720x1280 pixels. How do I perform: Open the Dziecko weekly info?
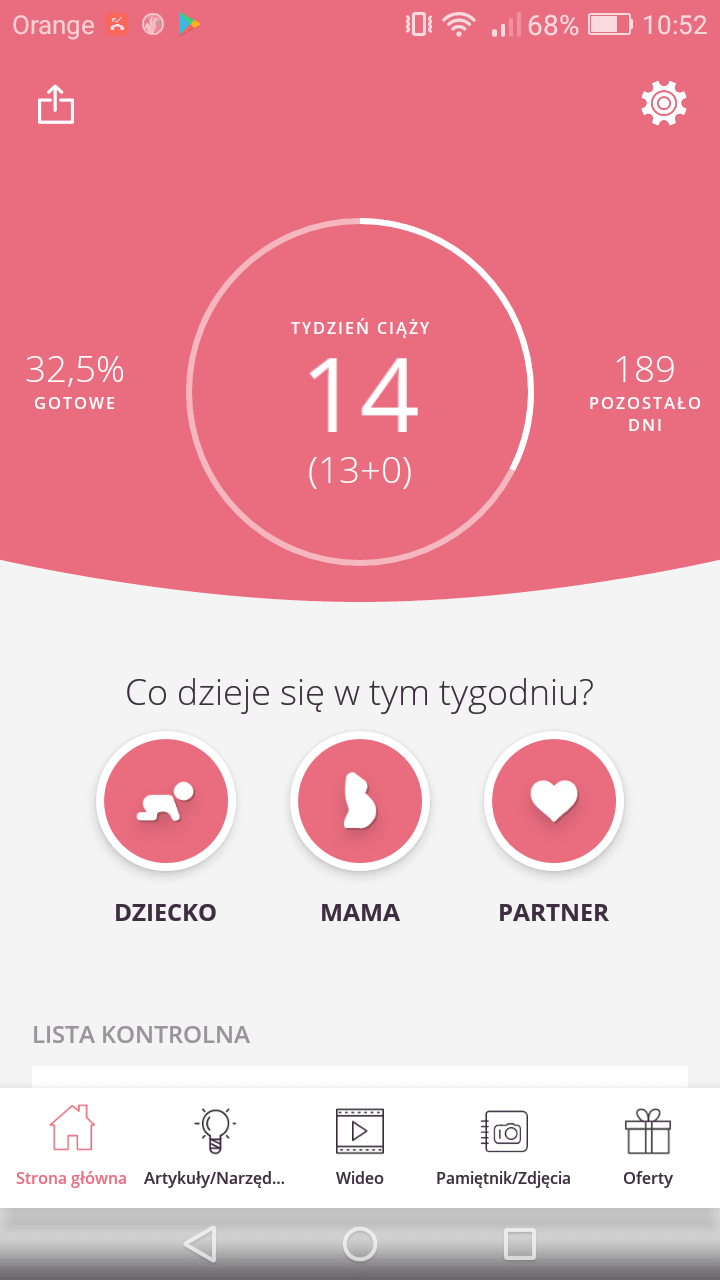pos(166,801)
